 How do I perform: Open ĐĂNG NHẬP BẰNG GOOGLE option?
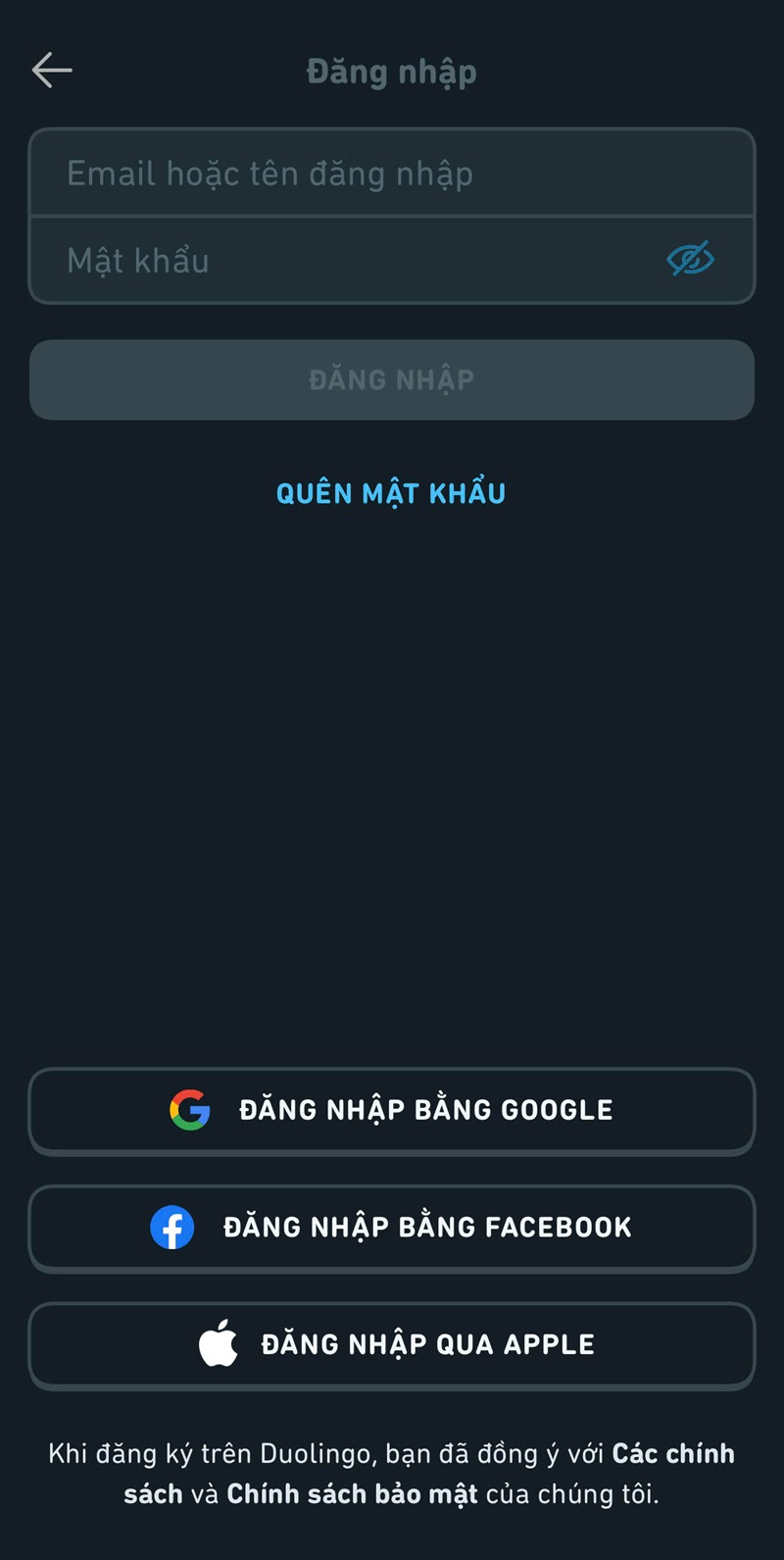(x=392, y=1109)
